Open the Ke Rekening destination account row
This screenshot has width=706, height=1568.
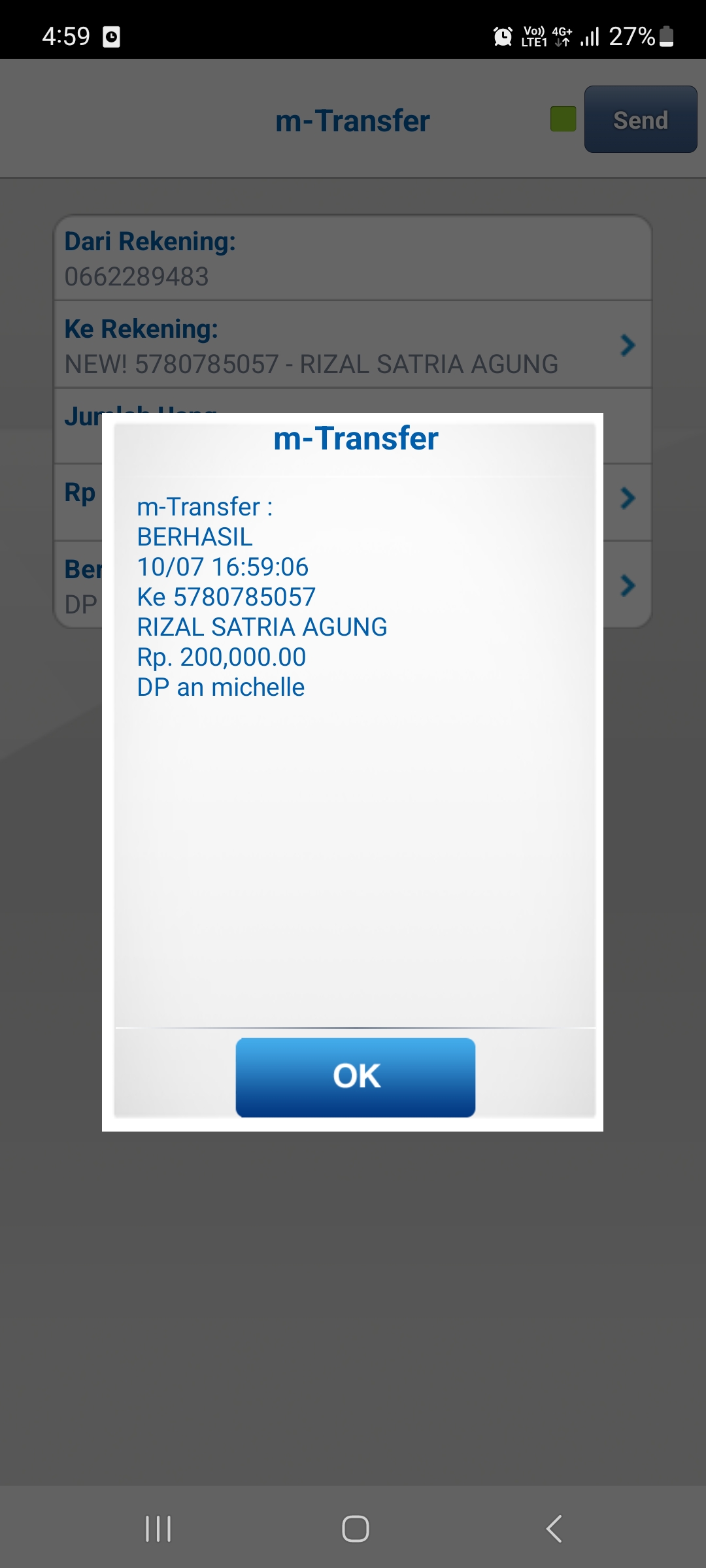353,345
